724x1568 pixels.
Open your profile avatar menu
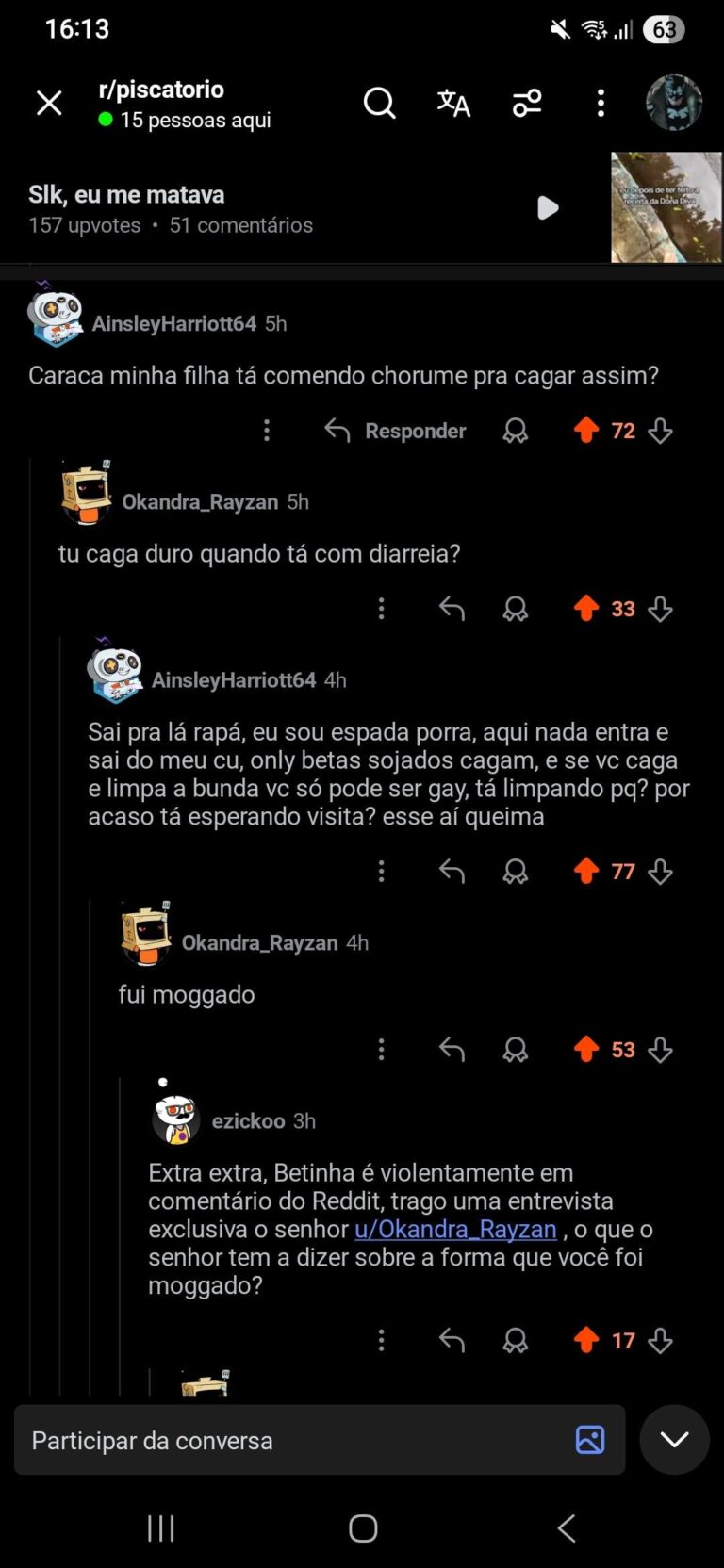pyautogui.click(x=673, y=103)
